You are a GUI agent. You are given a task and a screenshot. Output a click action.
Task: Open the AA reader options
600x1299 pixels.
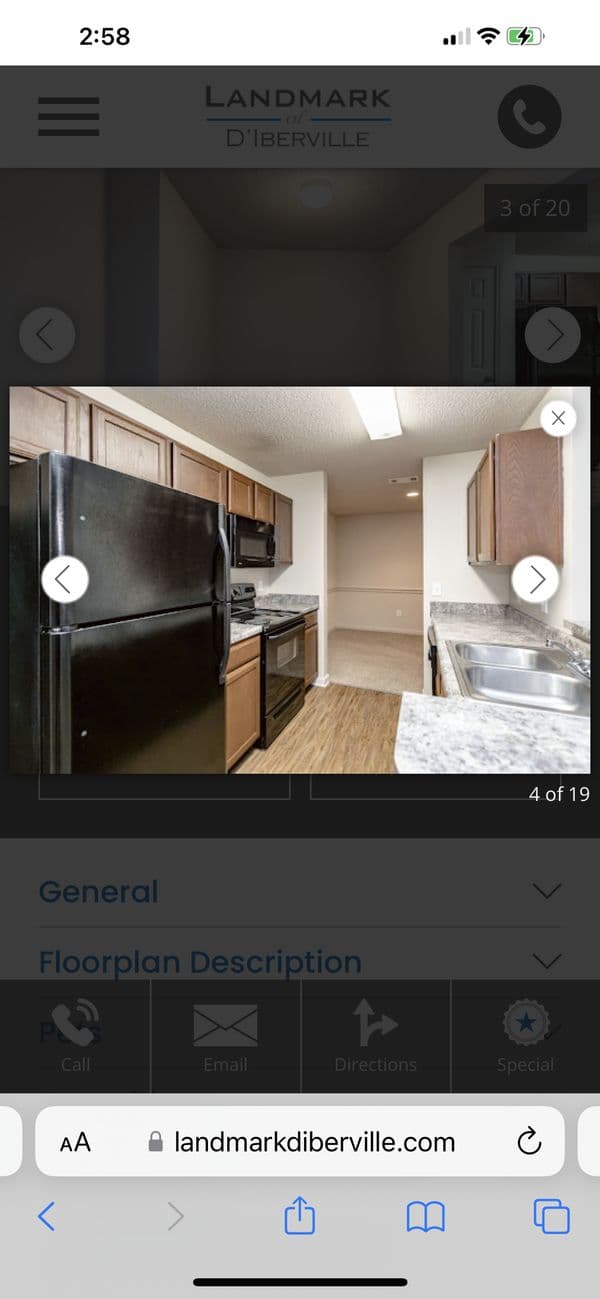tap(76, 1142)
